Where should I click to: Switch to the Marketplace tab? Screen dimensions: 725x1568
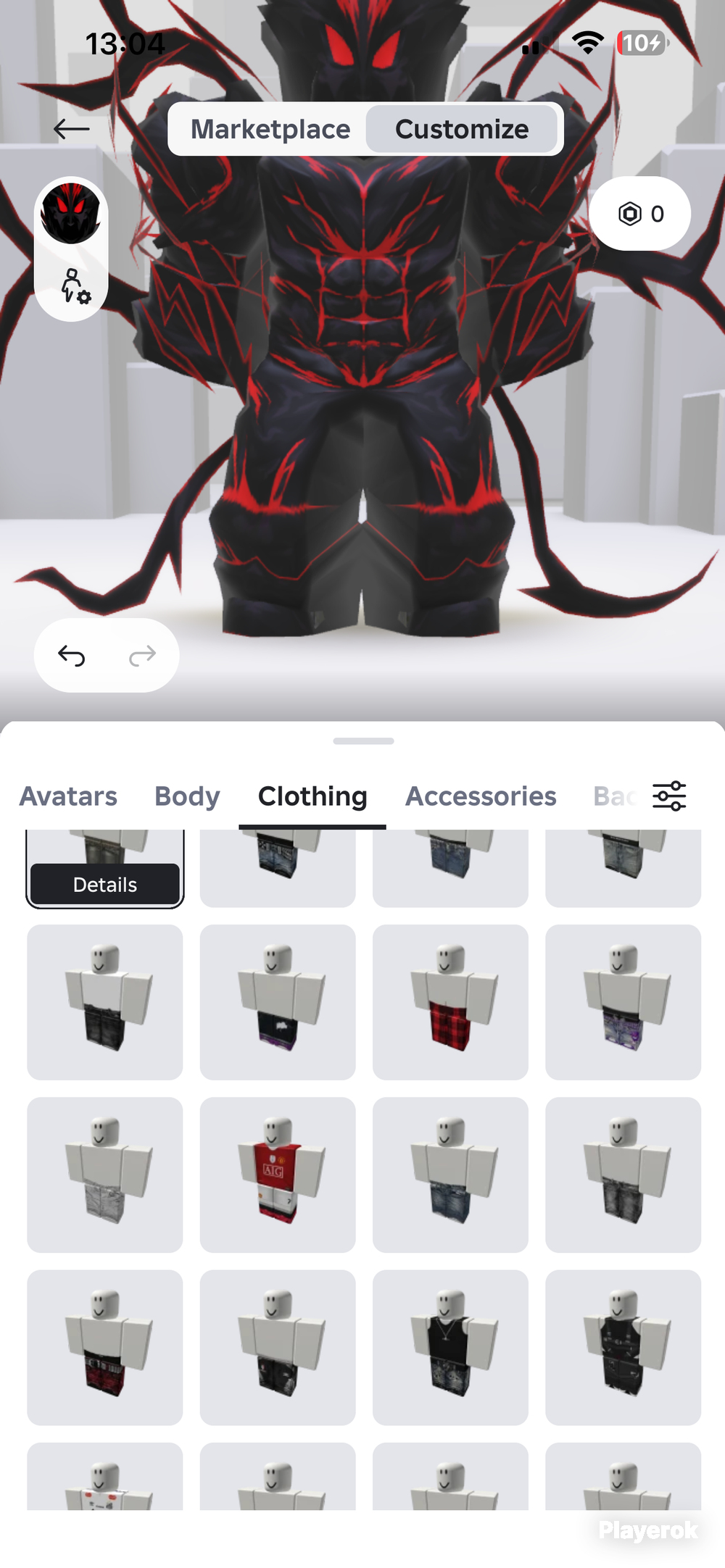(x=270, y=129)
